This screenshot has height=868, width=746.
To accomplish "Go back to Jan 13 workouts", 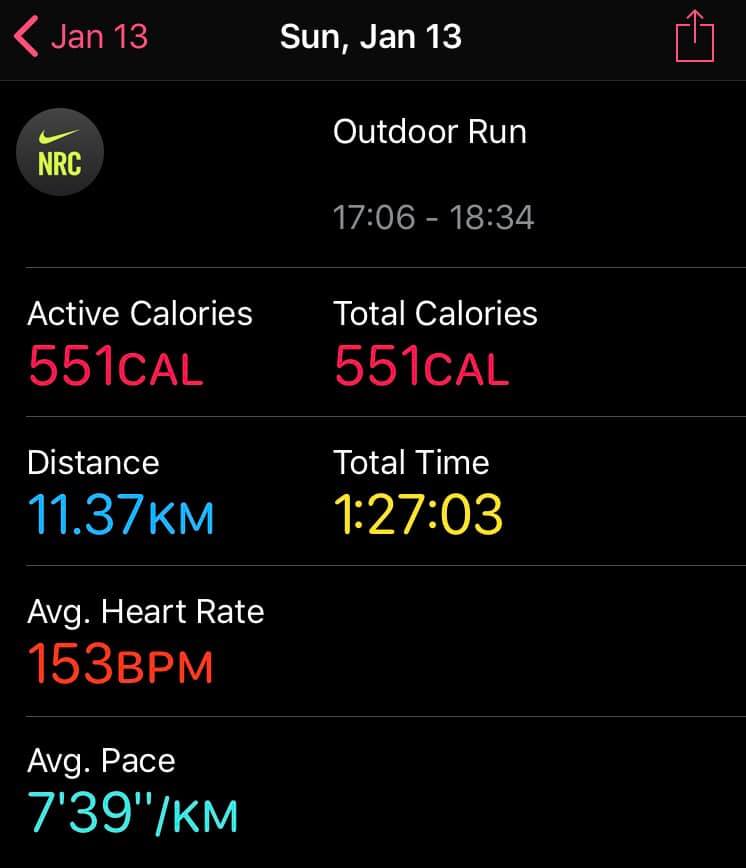I will [x=80, y=38].
